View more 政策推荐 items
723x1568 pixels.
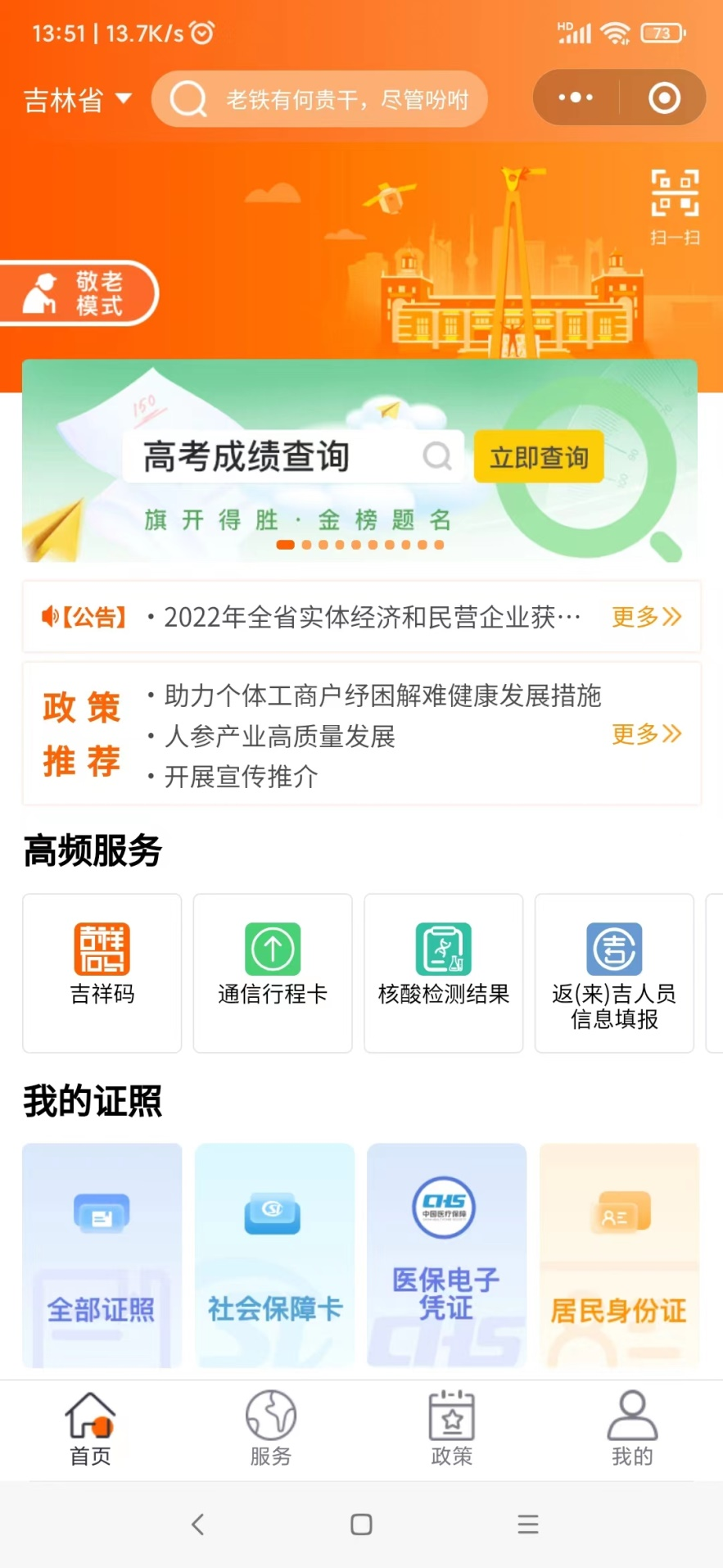click(646, 734)
